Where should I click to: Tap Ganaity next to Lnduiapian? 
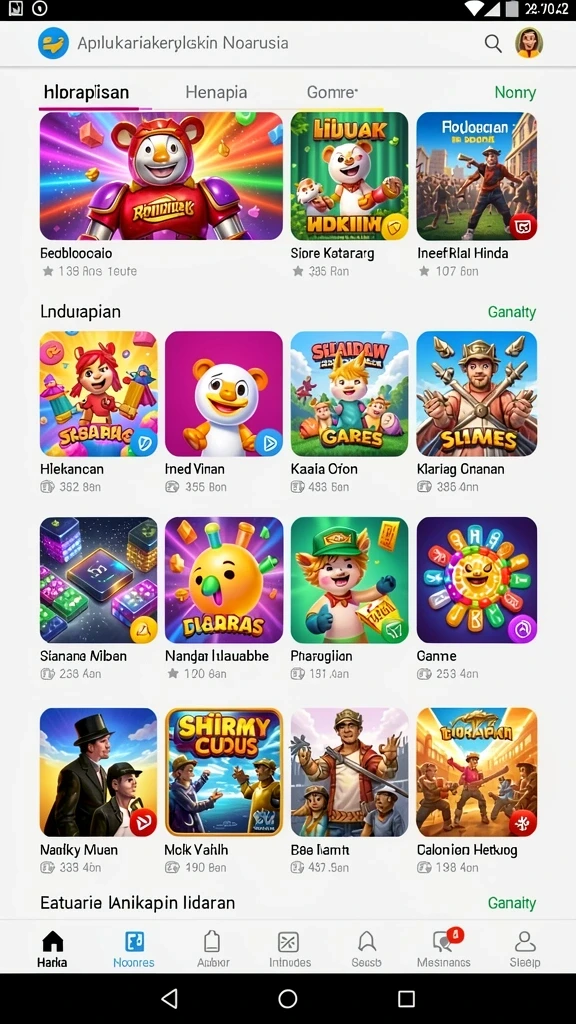[x=511, y=312]
